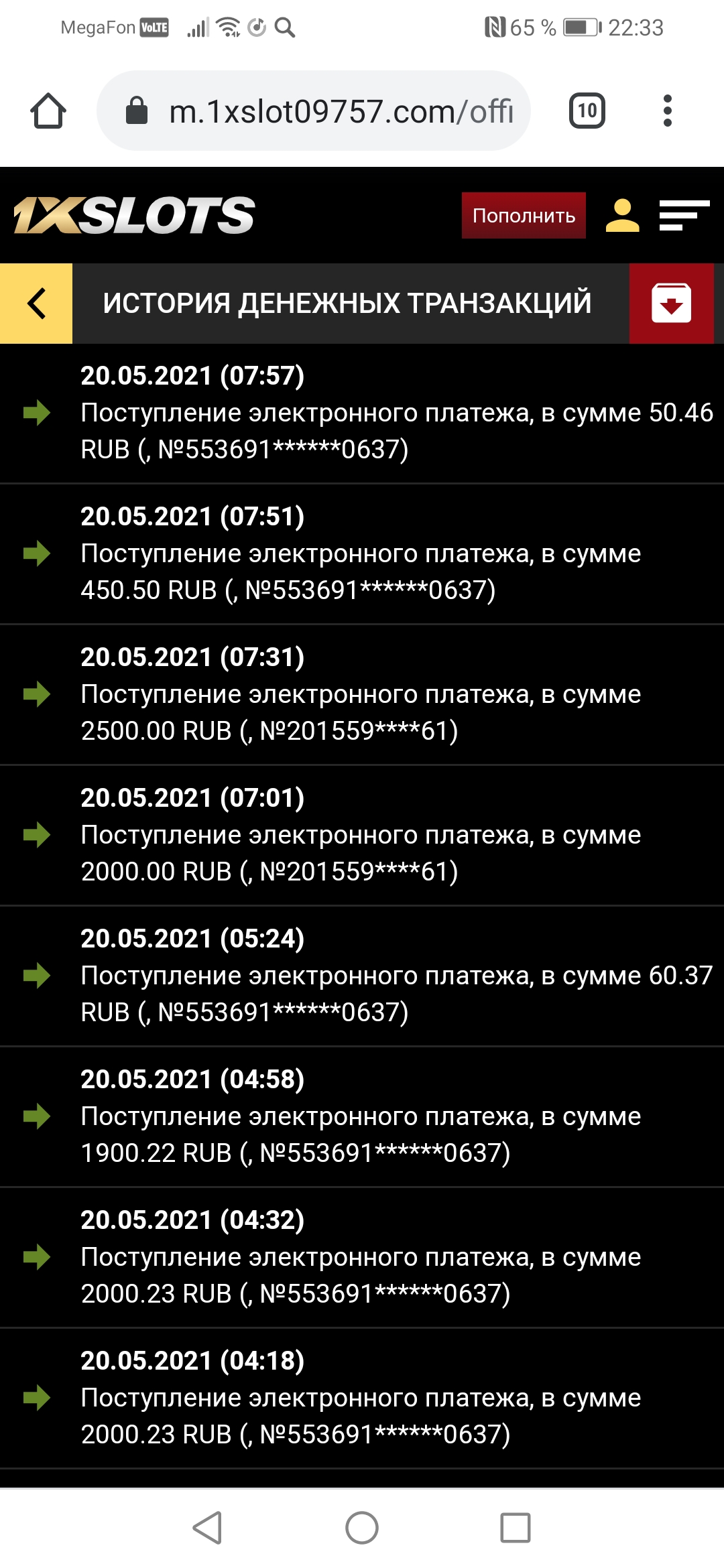Open the 1XSLOTS hamburger menu
Viewport: 724px width, 1568px height.
tap(684, 216)
